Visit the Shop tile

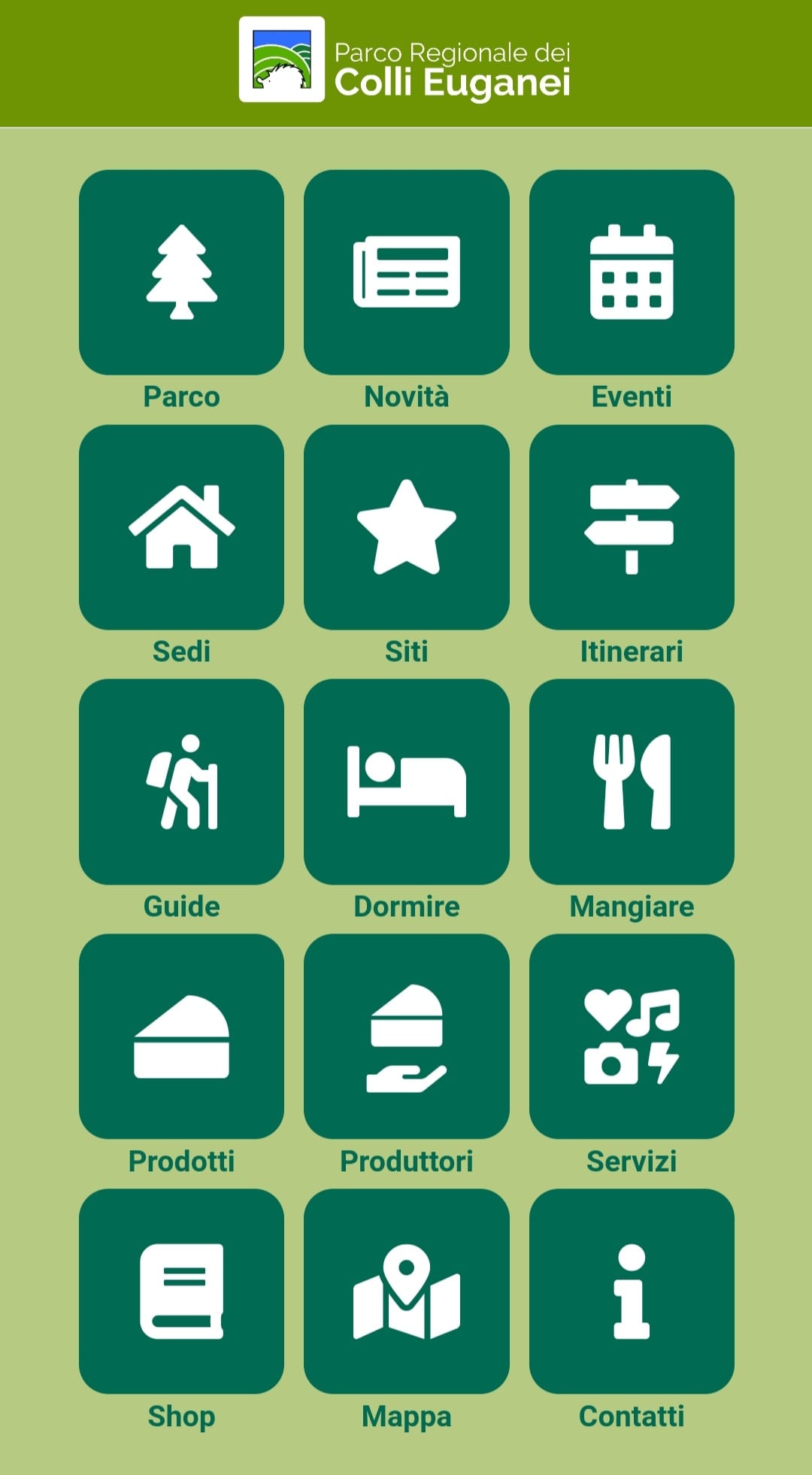click(x=181, y=1291)
